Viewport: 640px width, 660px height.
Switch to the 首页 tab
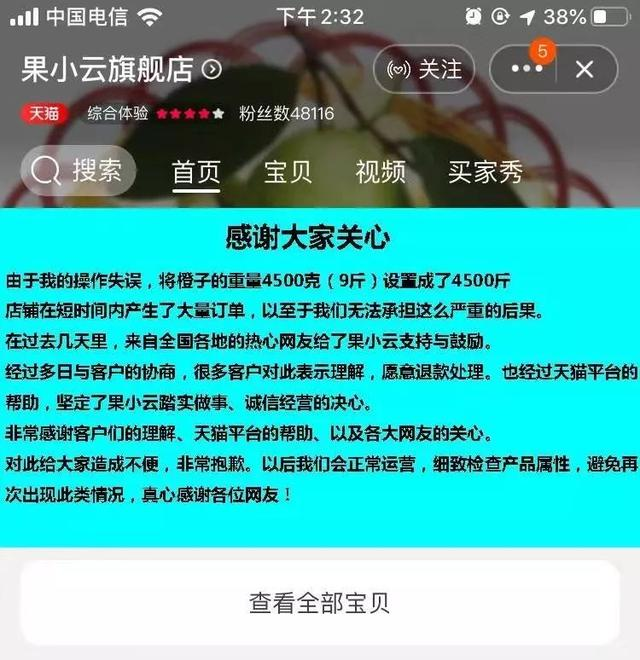pyautogui.click(x=196, y=171)
